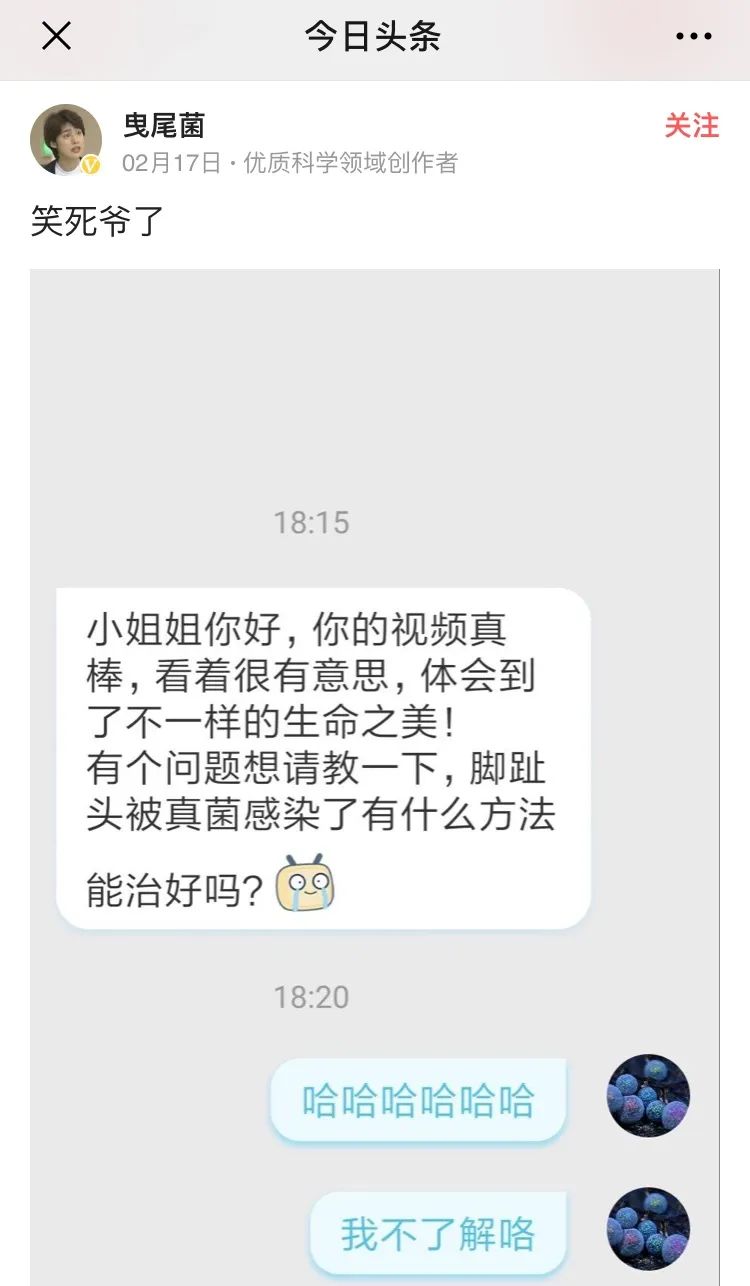This screenshot has width=750, height=1286.
Task: Select the 今日头条 header title
Action: point(374,37)
